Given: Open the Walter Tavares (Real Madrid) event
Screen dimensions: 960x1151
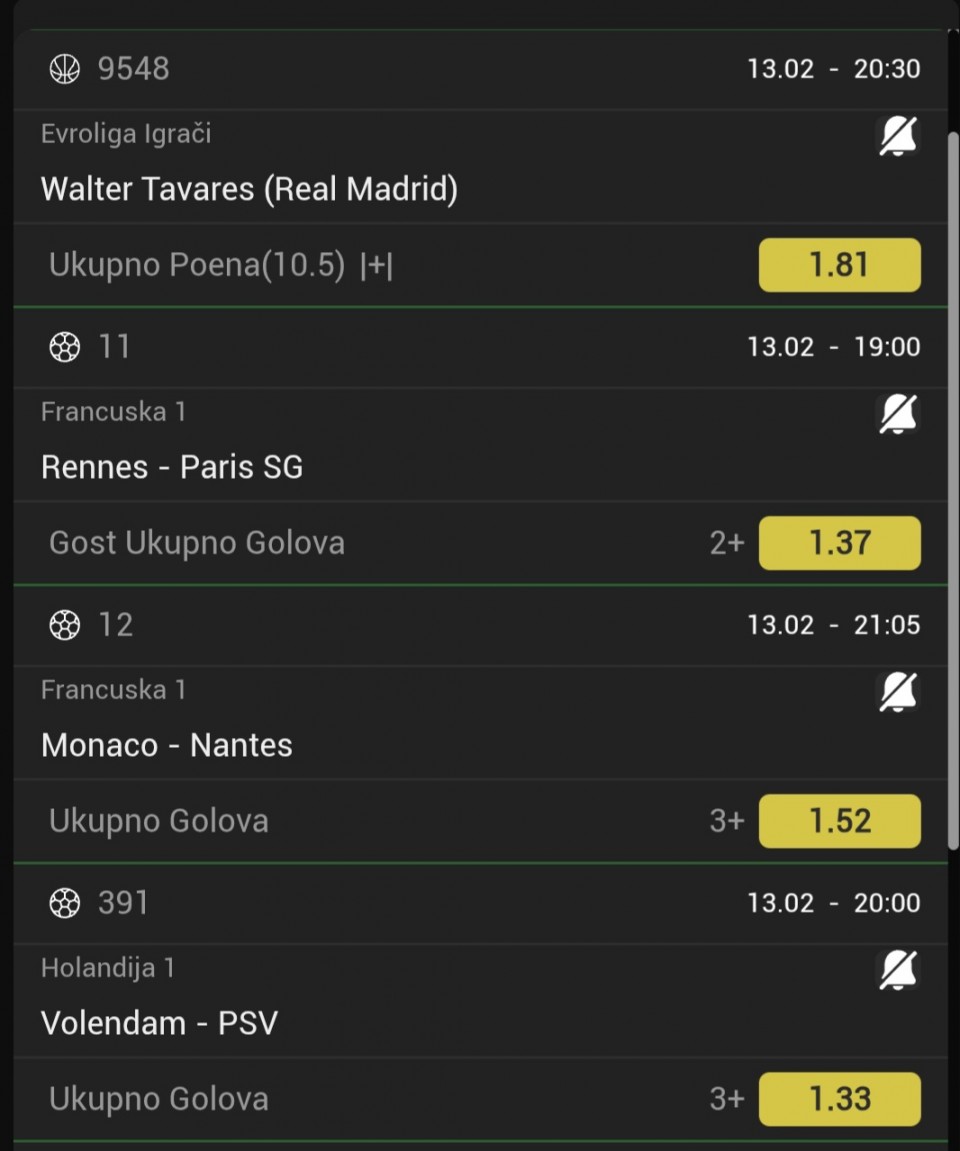Looking at the screenshot, I should click(x=249, y=189).
